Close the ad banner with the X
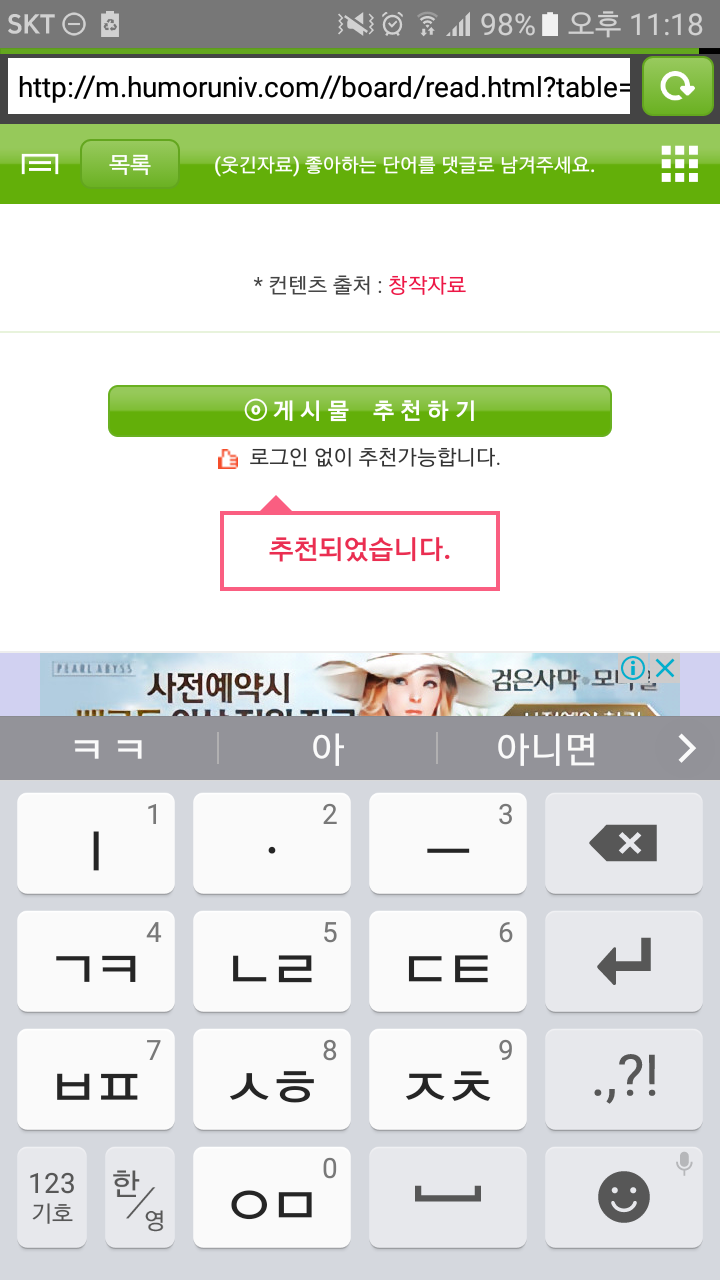Image resolution: width=720 pixels, height=1280 pixels. pyautogui.click(x=665, y=668)
